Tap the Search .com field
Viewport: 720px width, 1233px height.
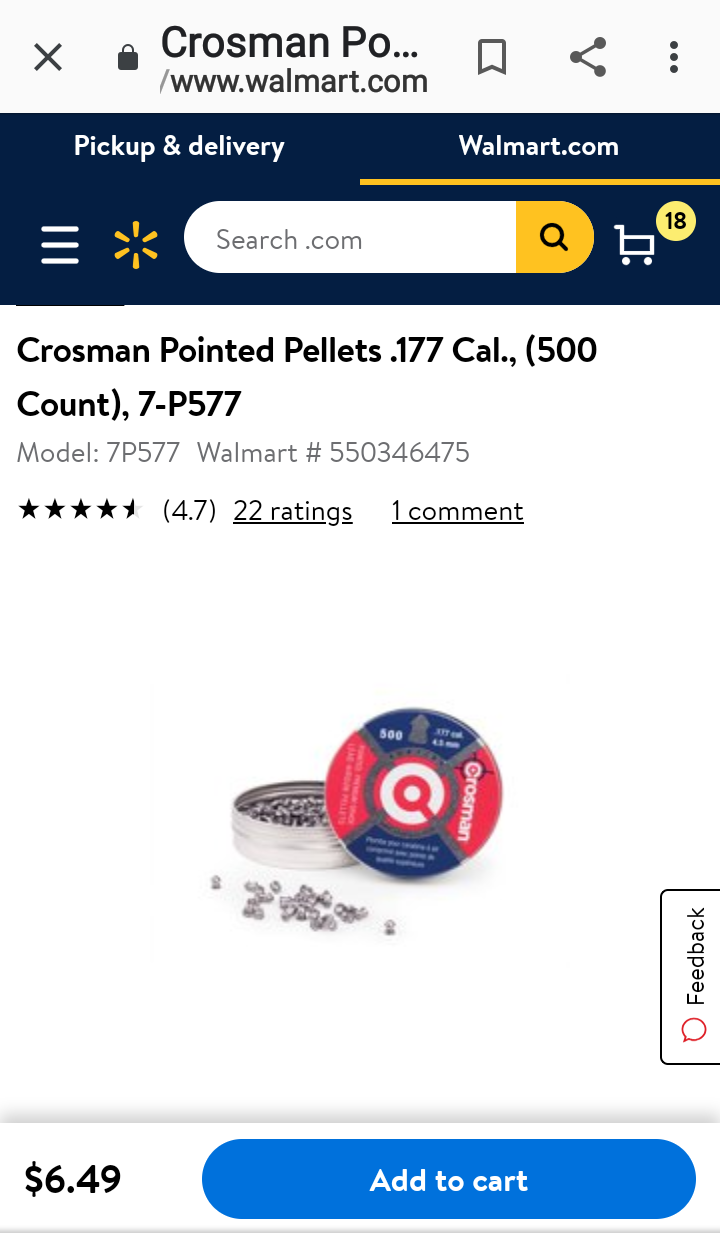(350, 239)
